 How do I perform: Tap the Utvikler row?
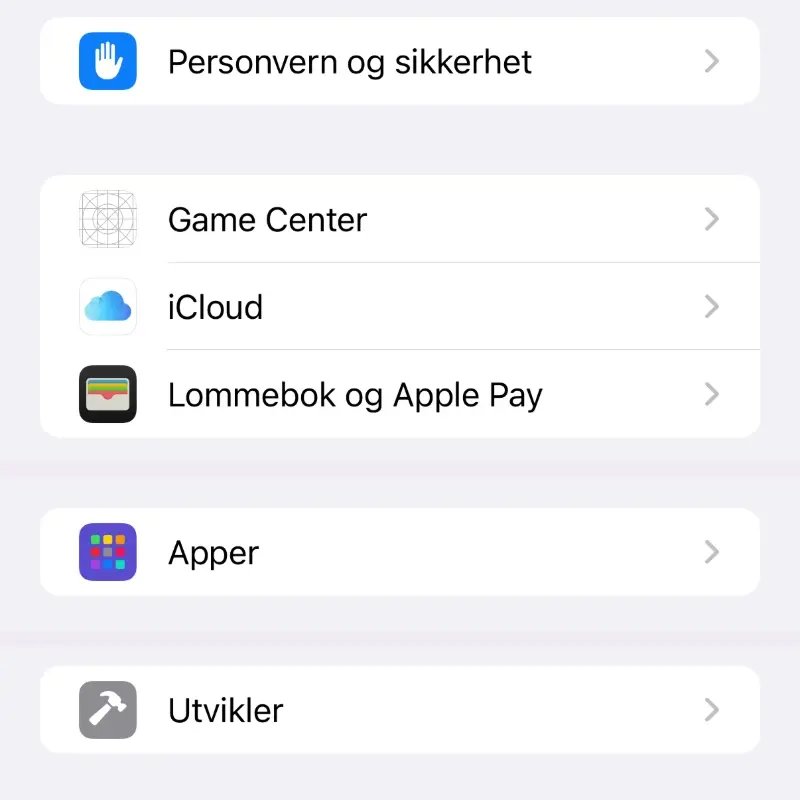click(400, 710)
